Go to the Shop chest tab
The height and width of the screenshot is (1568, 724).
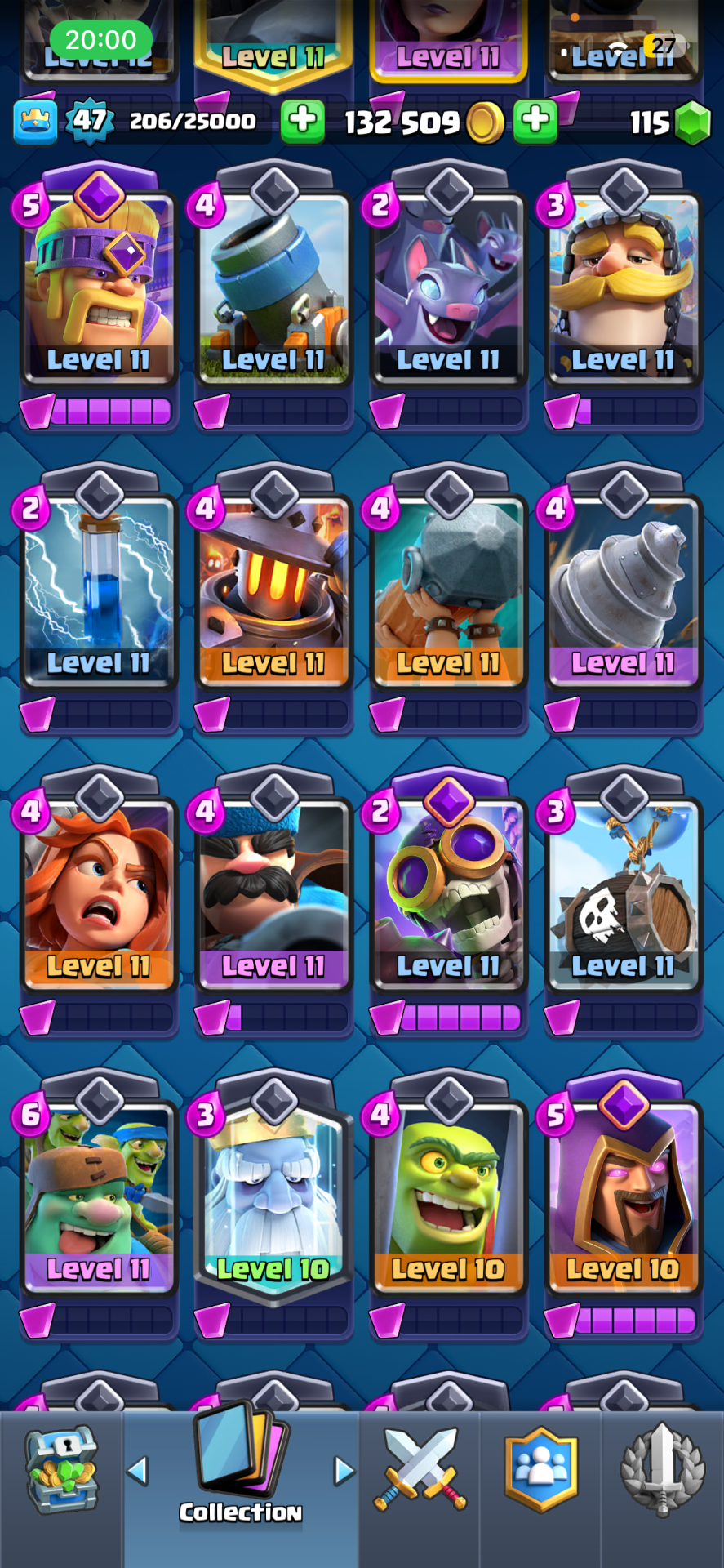point(61,1470)
